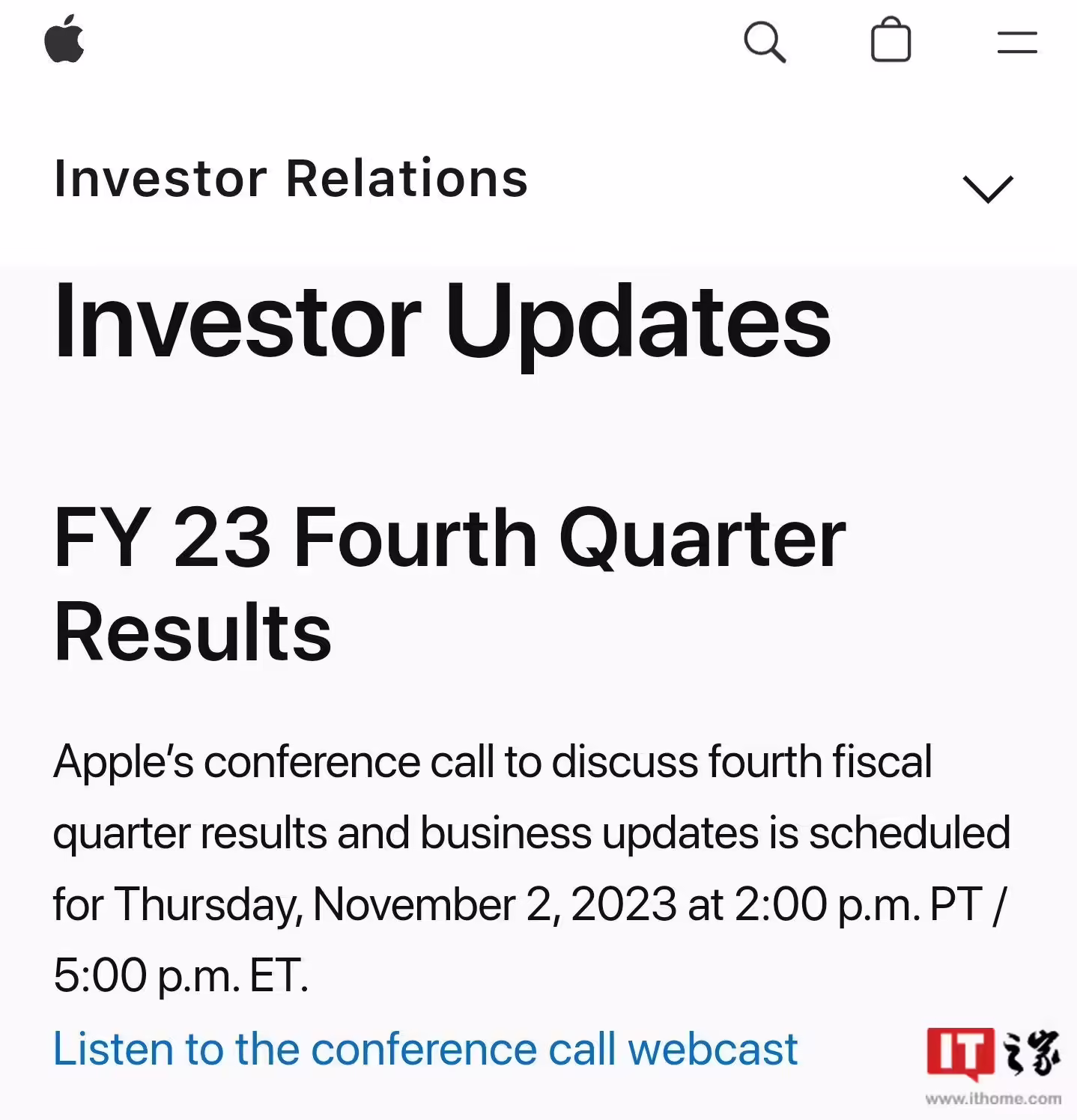Expand the Investor Relations chevron
This screenshot has width=1077, height=1120.
click(987, 188)
